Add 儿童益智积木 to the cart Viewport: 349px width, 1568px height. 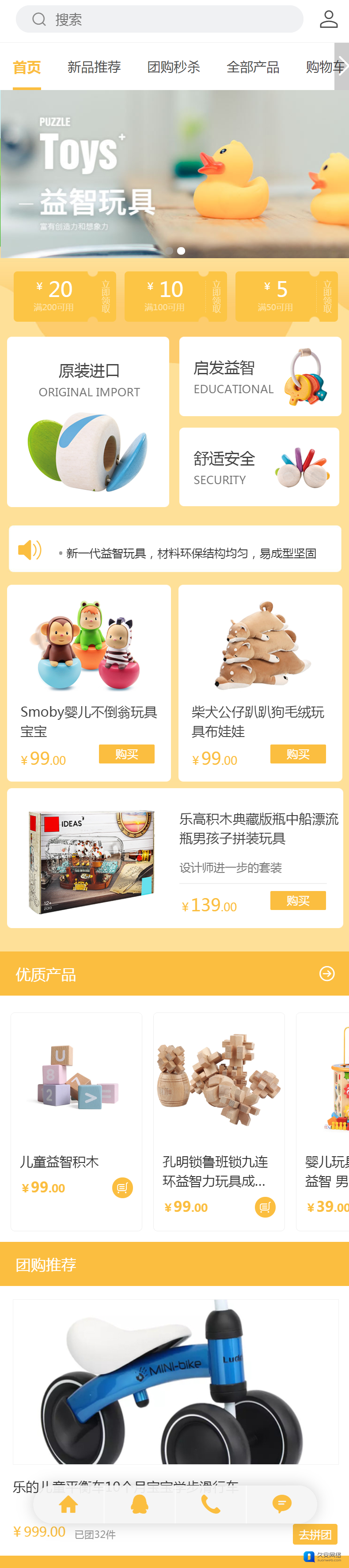click(x=122, y=1188)
